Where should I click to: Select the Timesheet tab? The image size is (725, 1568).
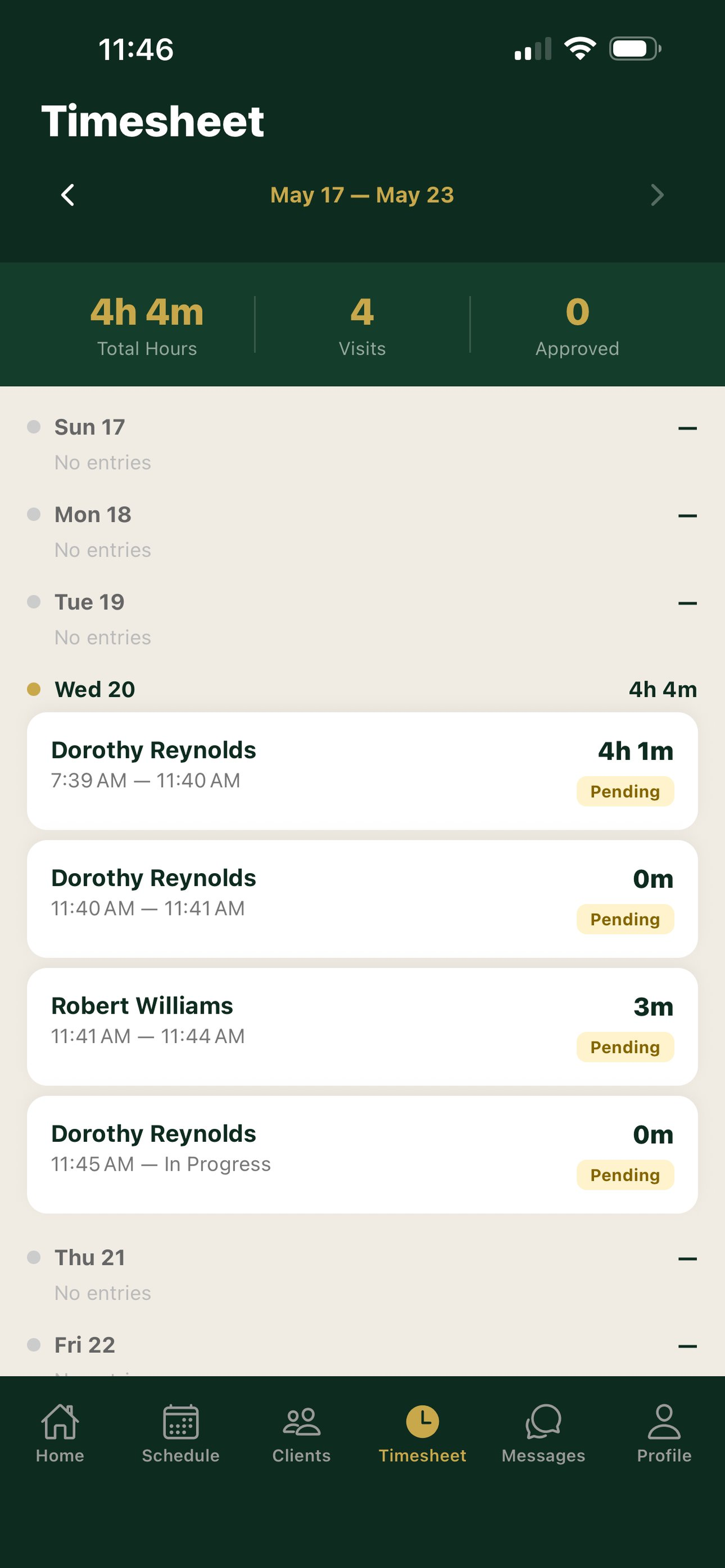[x=422, y=1434]
